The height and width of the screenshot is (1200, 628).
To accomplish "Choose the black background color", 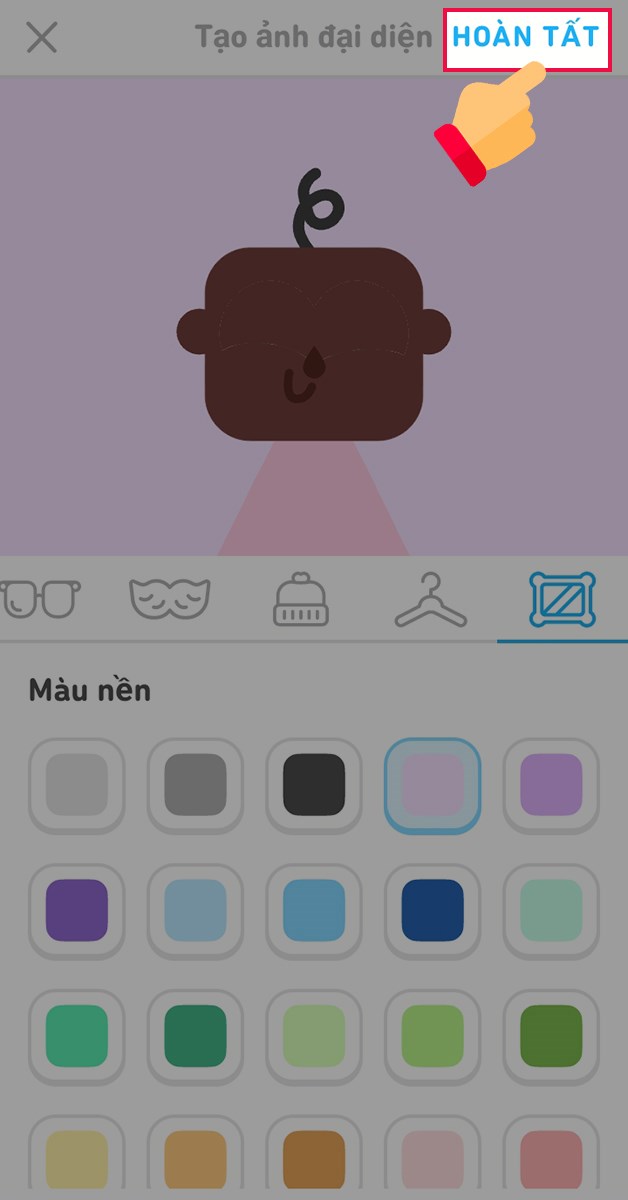I will [314, 785].
